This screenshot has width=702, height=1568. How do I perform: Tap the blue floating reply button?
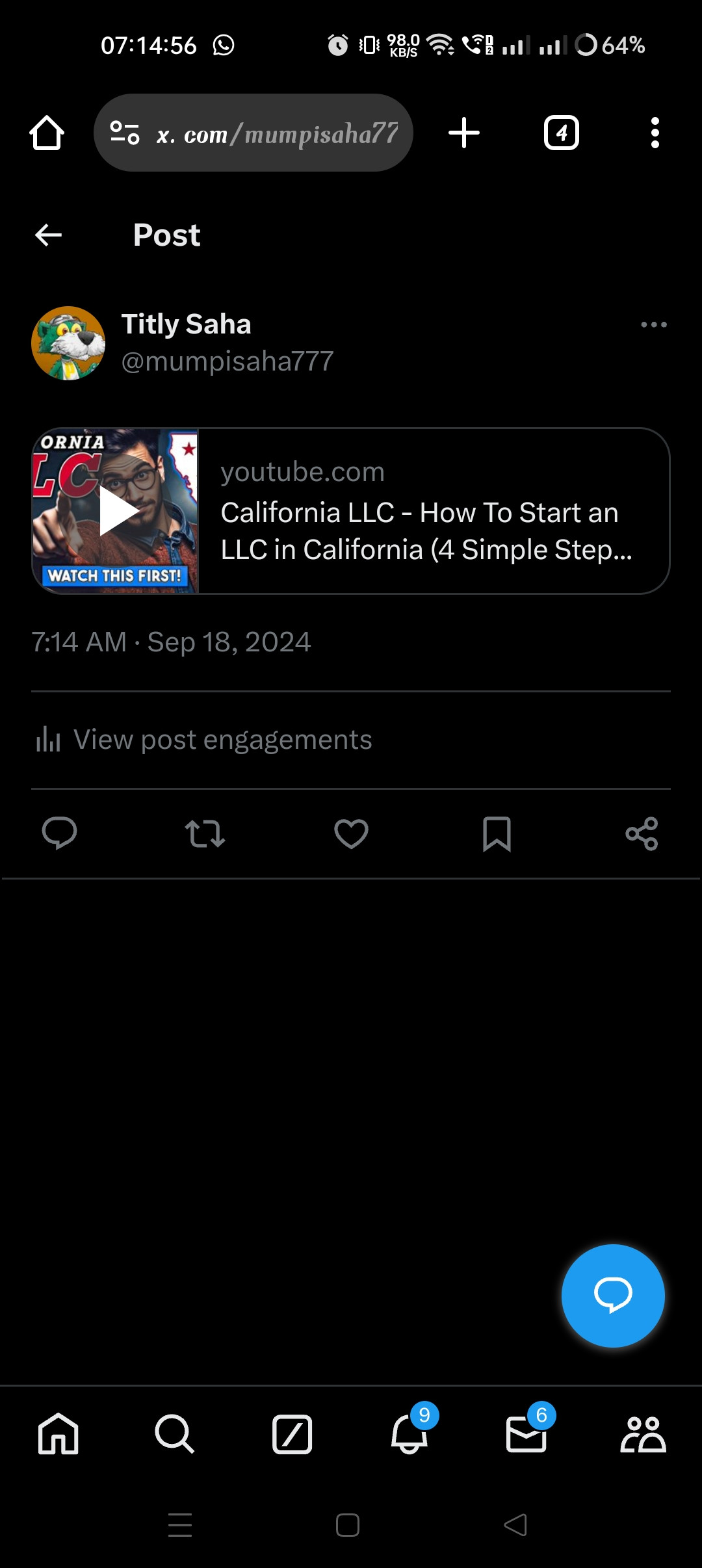[x=612, y=1296]
